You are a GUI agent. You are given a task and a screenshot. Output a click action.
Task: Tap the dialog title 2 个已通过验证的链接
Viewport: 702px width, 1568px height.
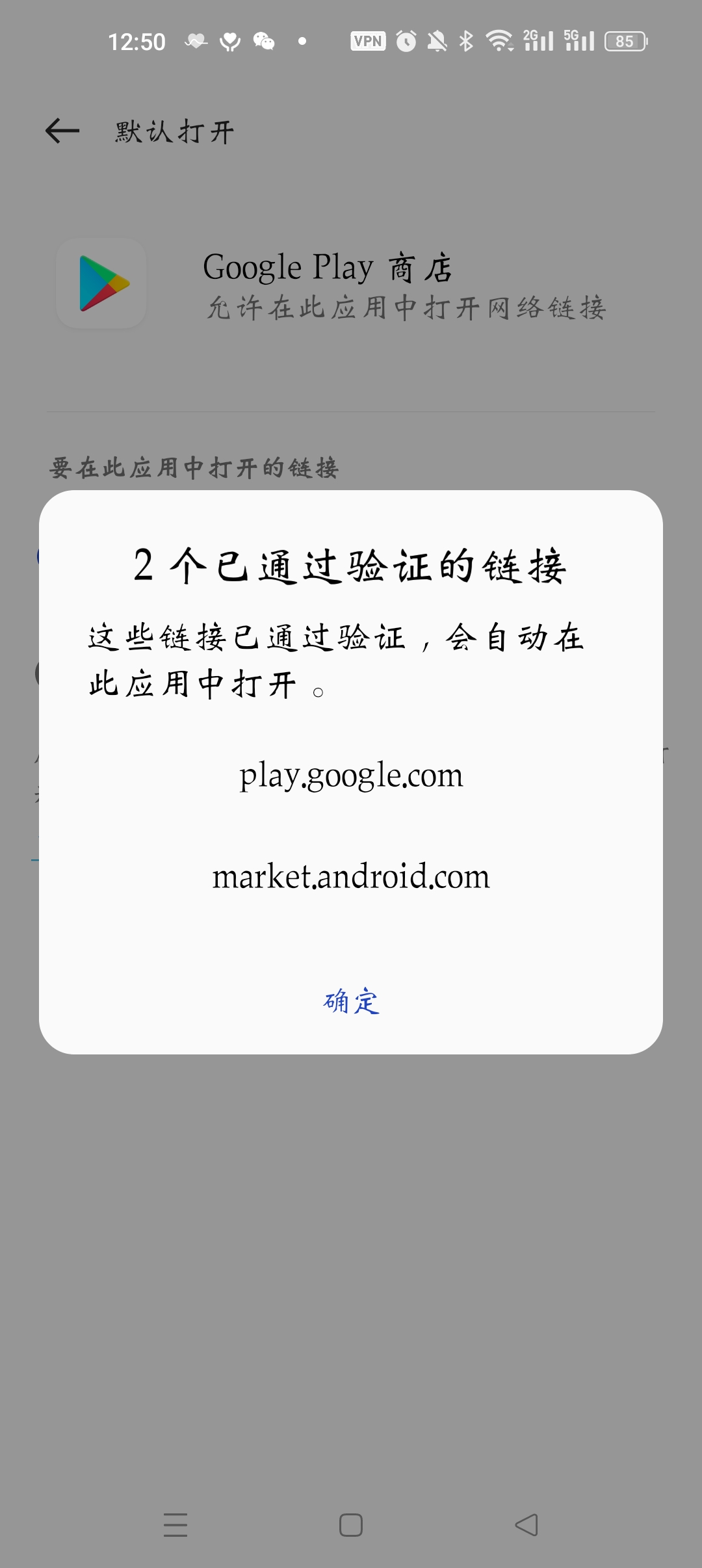click(x=351, y=568)
